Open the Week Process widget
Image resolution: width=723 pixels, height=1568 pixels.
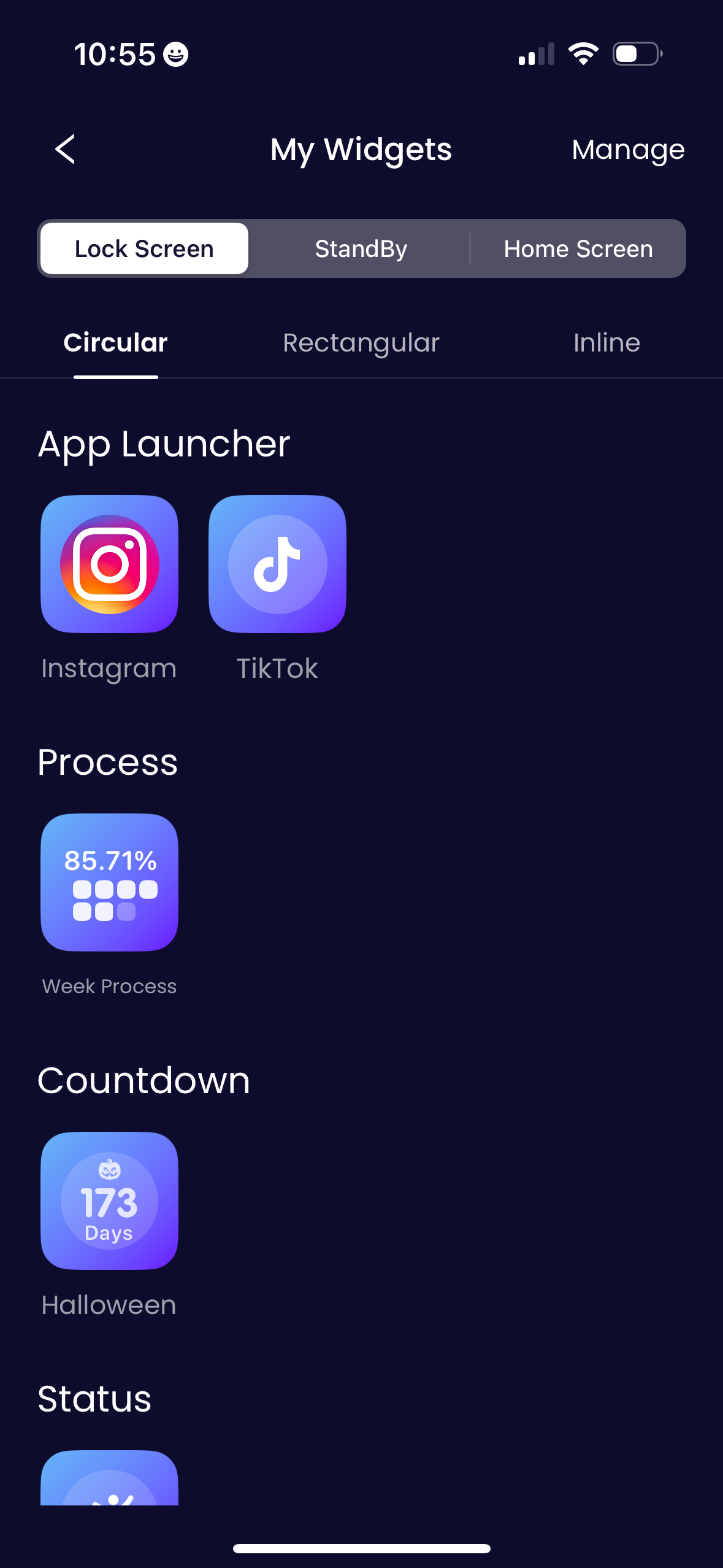(109, 881)
